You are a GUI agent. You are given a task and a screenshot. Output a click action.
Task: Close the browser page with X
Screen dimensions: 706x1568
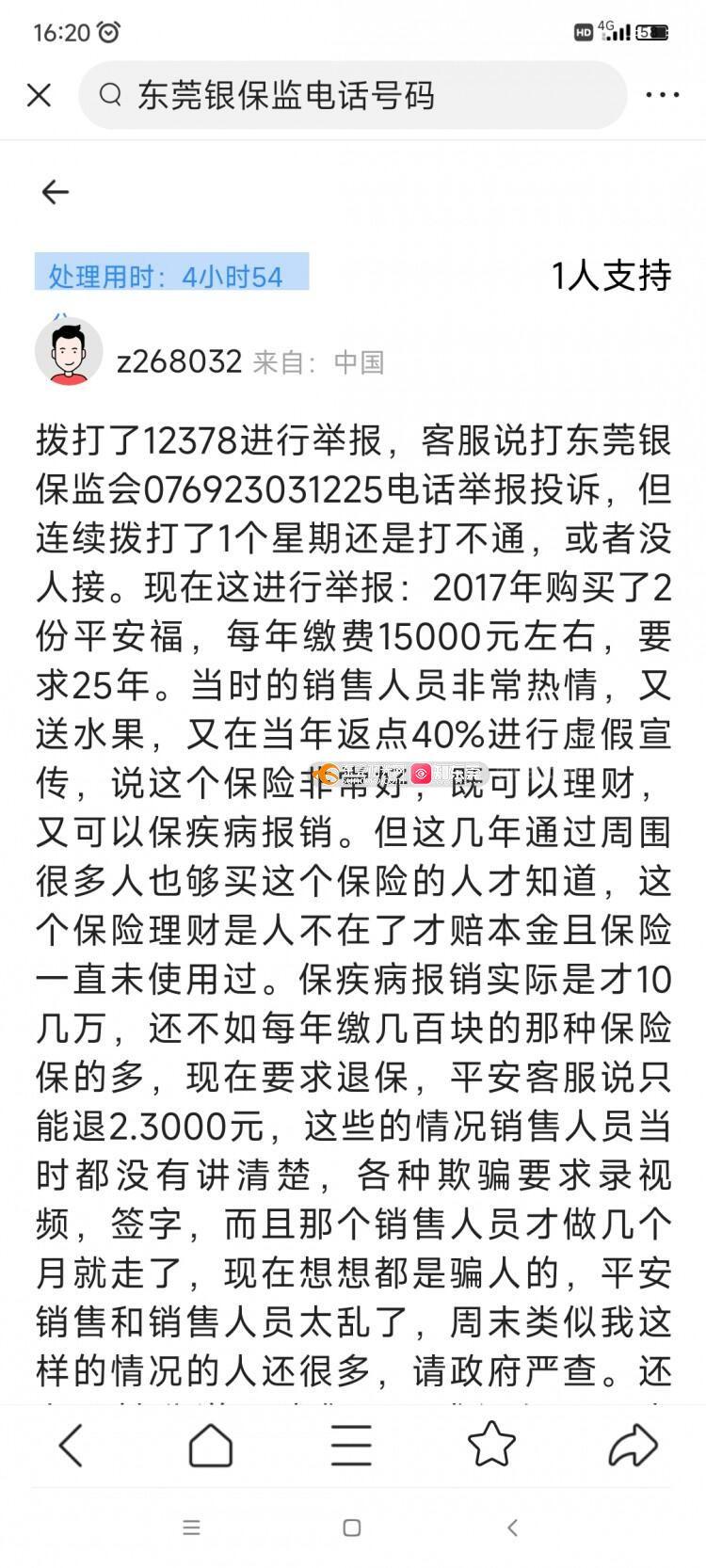point(39,95)
